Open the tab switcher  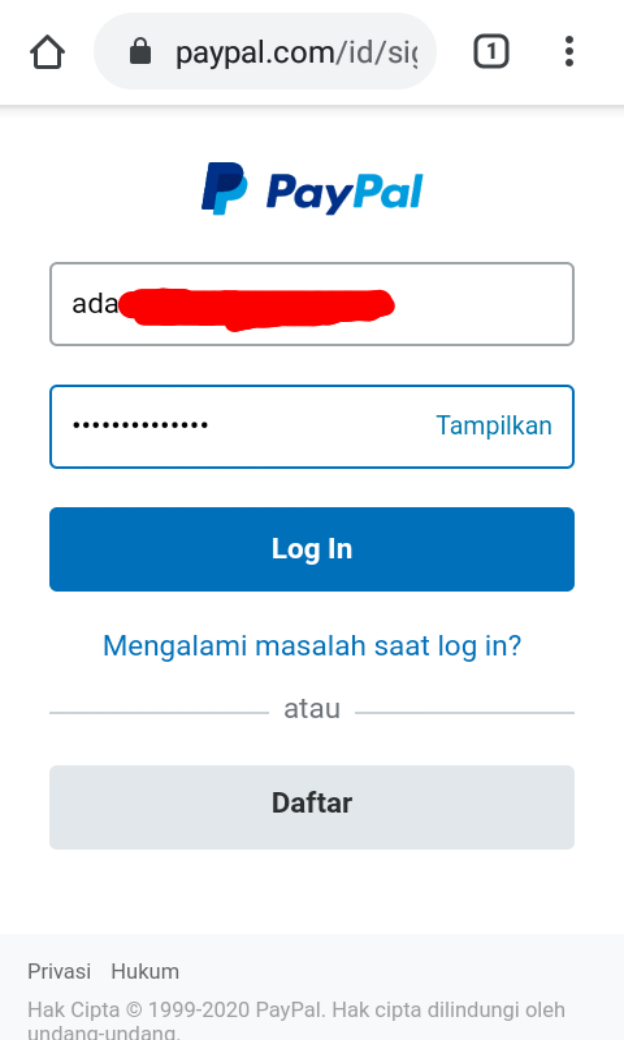click(x=490, y=52)
